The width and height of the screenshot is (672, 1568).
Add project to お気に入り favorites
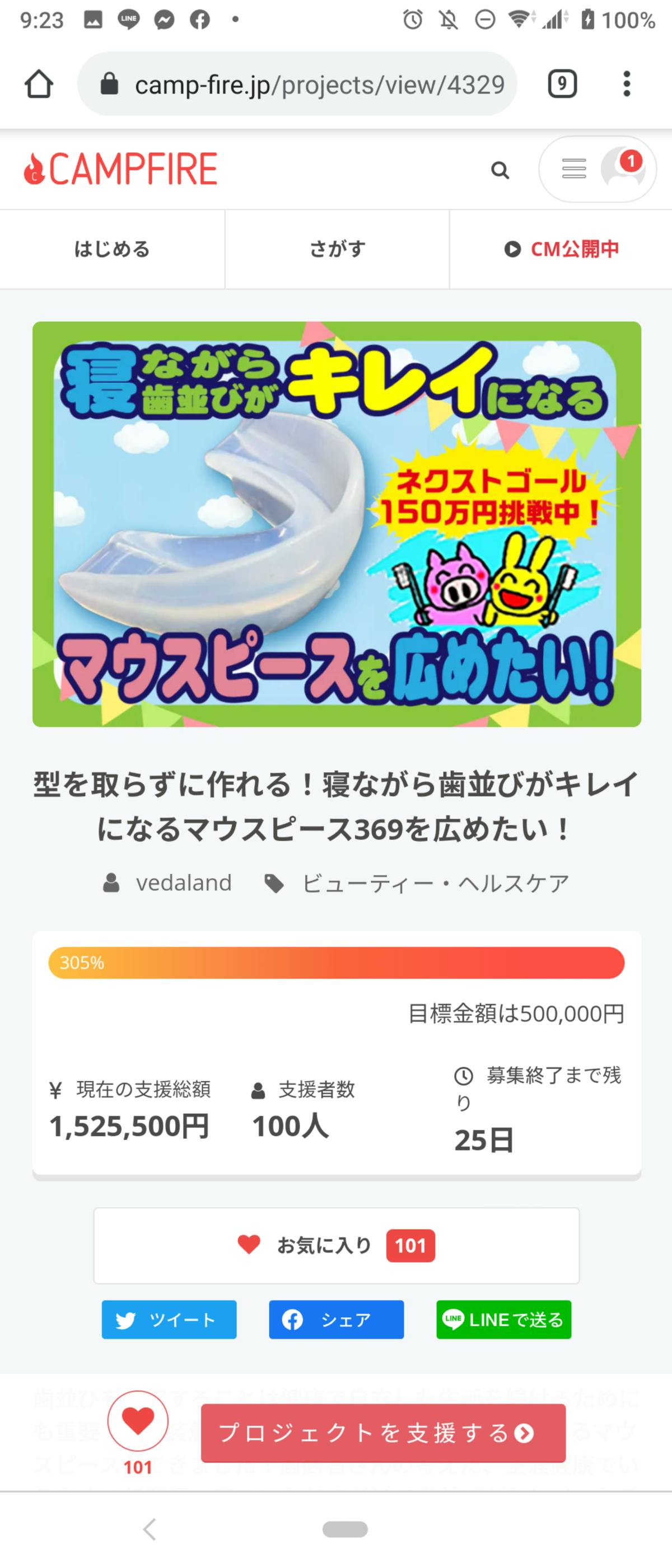tap(337, 1246)
